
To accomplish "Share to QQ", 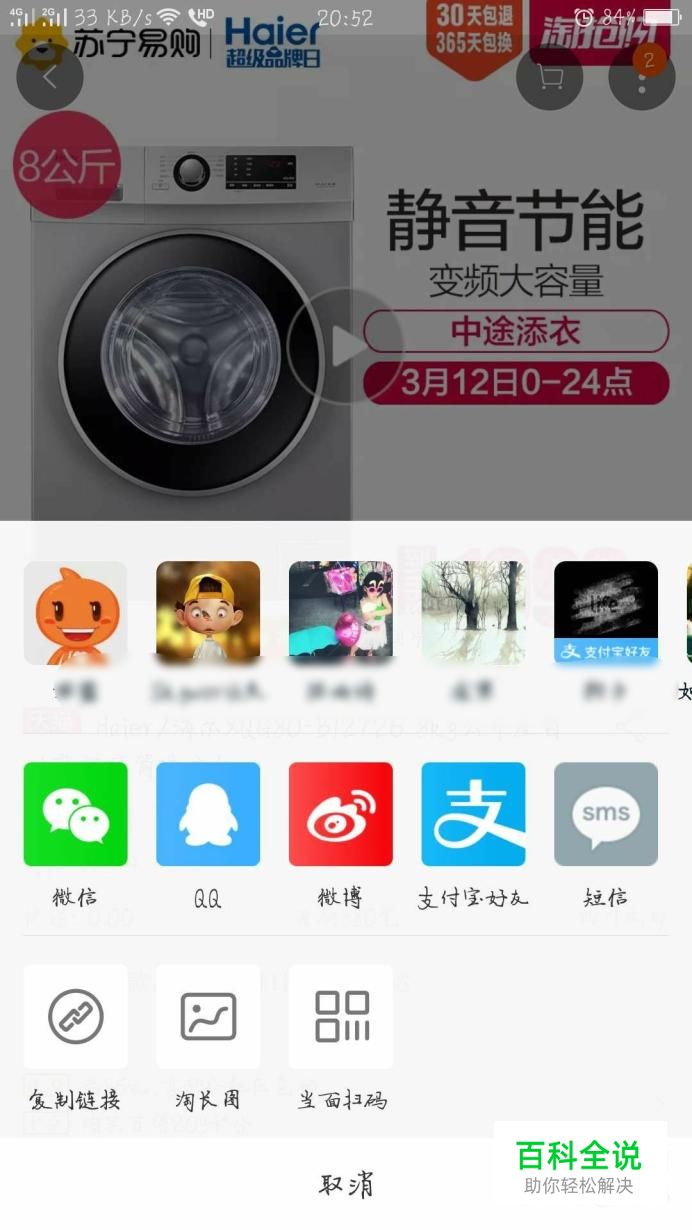I will click(208, 814).
